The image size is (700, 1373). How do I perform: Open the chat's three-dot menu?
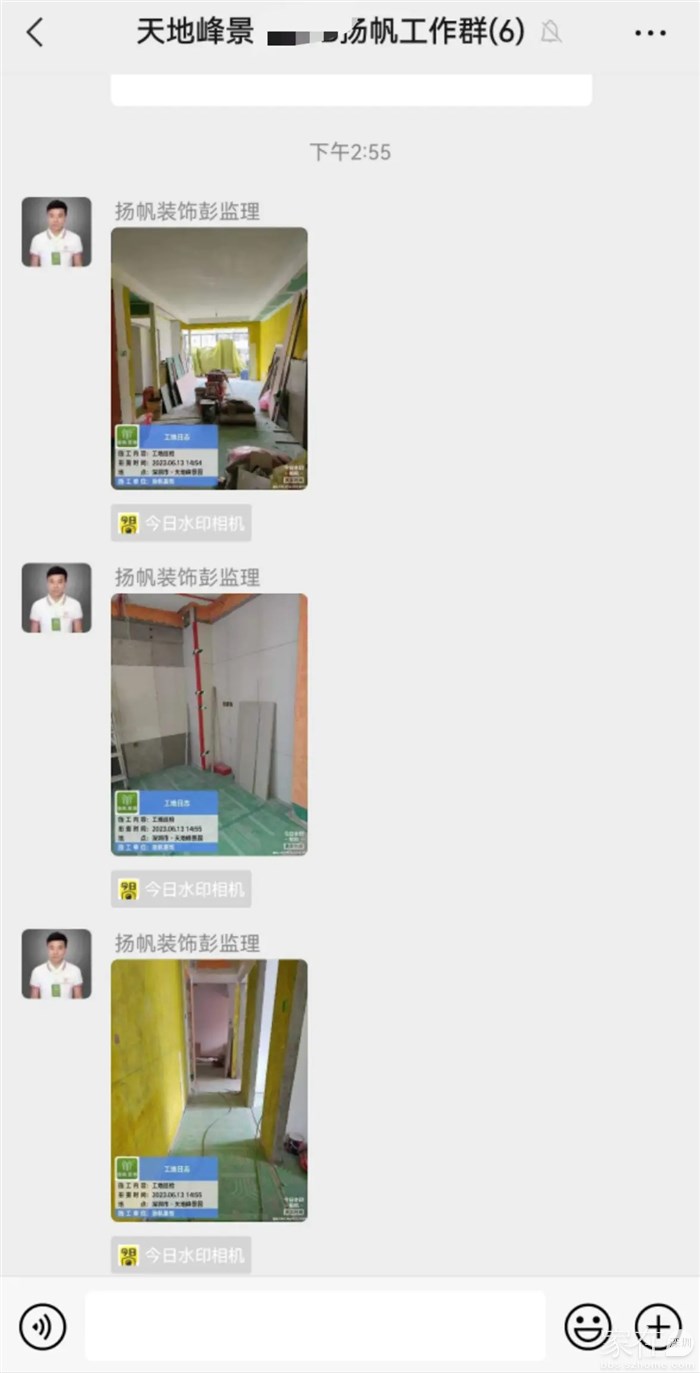[650, 33]
